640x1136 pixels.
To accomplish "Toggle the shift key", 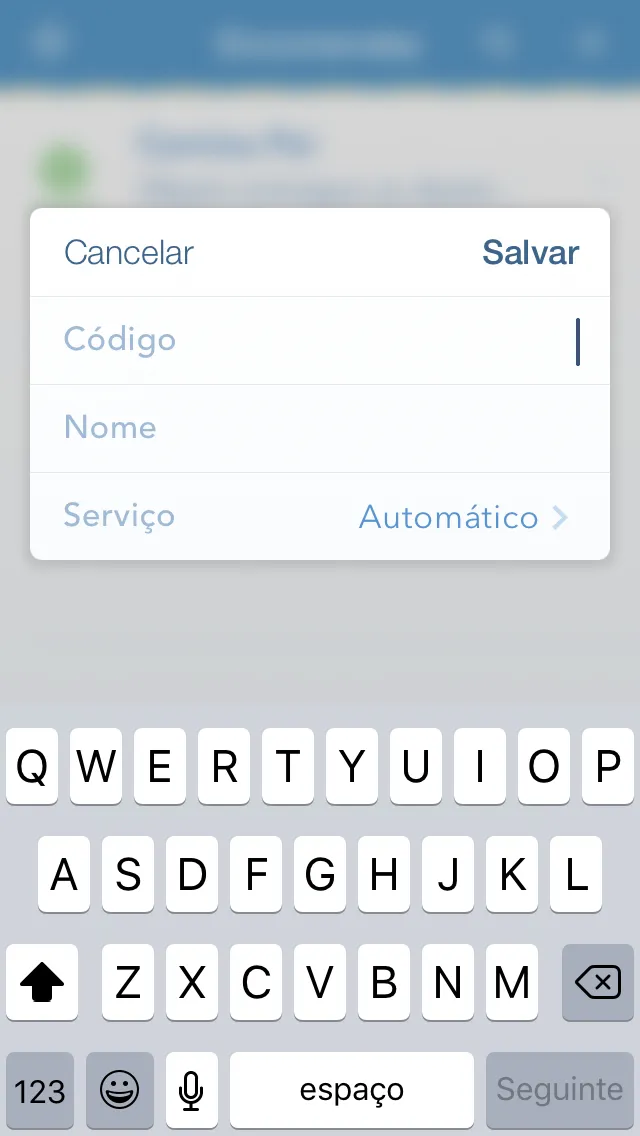I will (42, 983).
